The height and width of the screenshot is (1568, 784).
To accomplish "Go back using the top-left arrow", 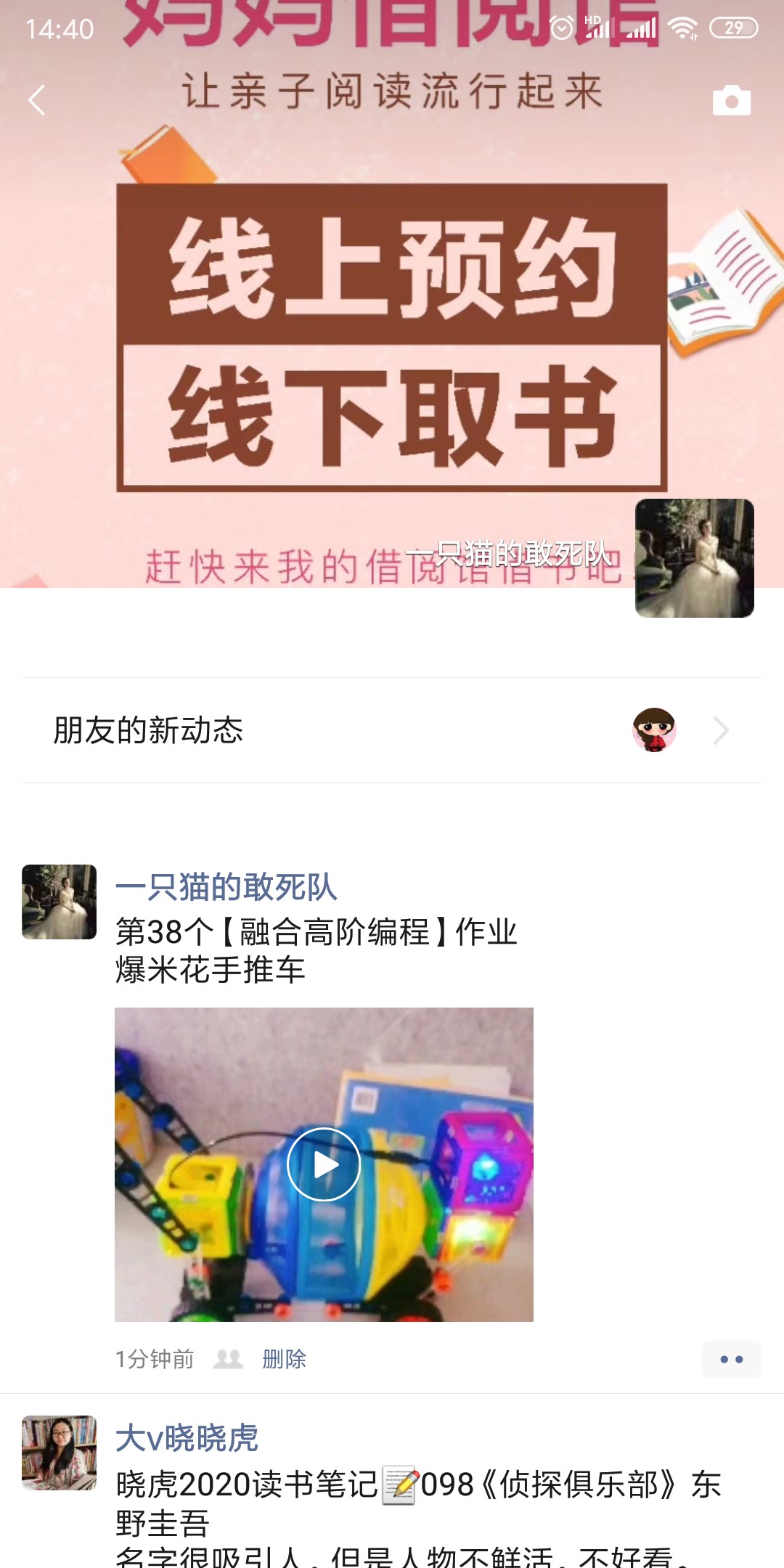I will click(x=36, y=100).
